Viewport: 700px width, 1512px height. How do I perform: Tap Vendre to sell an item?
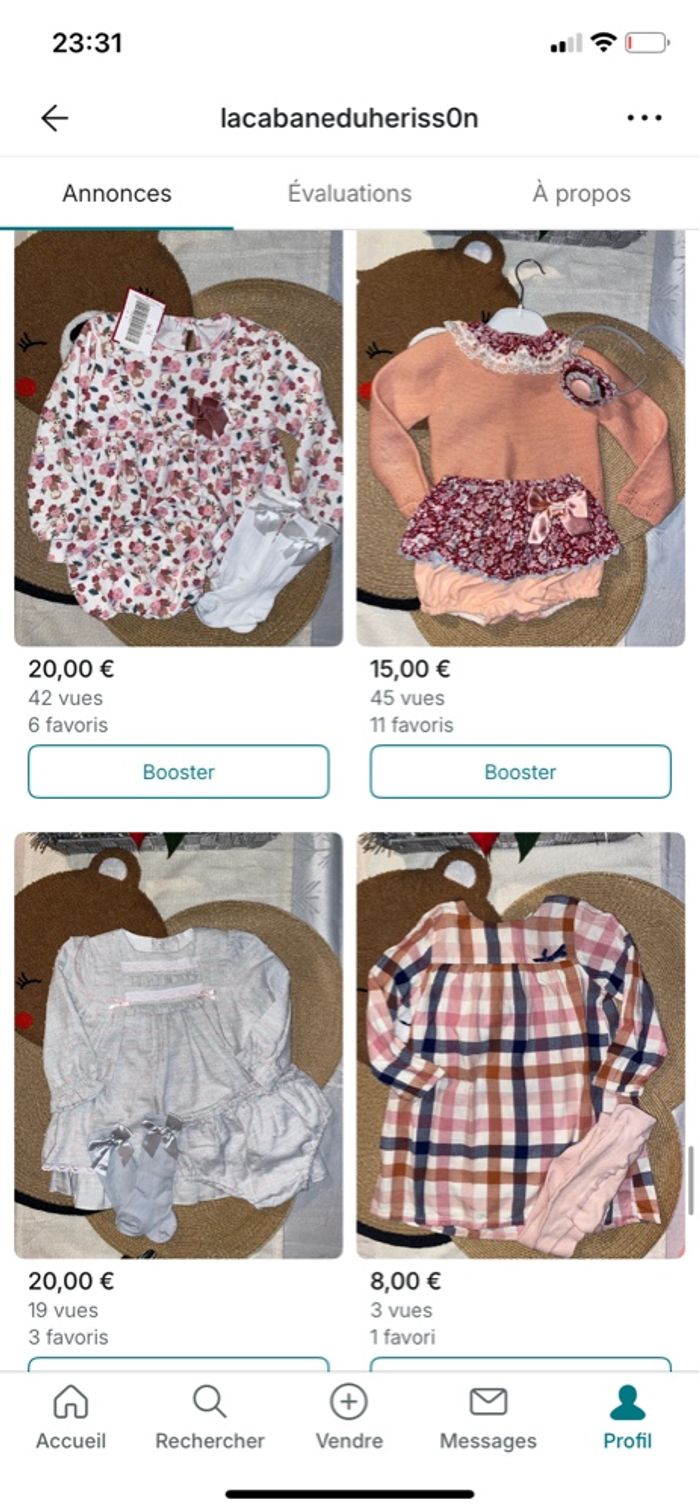pyautogui.click(x=349, y=1418)
